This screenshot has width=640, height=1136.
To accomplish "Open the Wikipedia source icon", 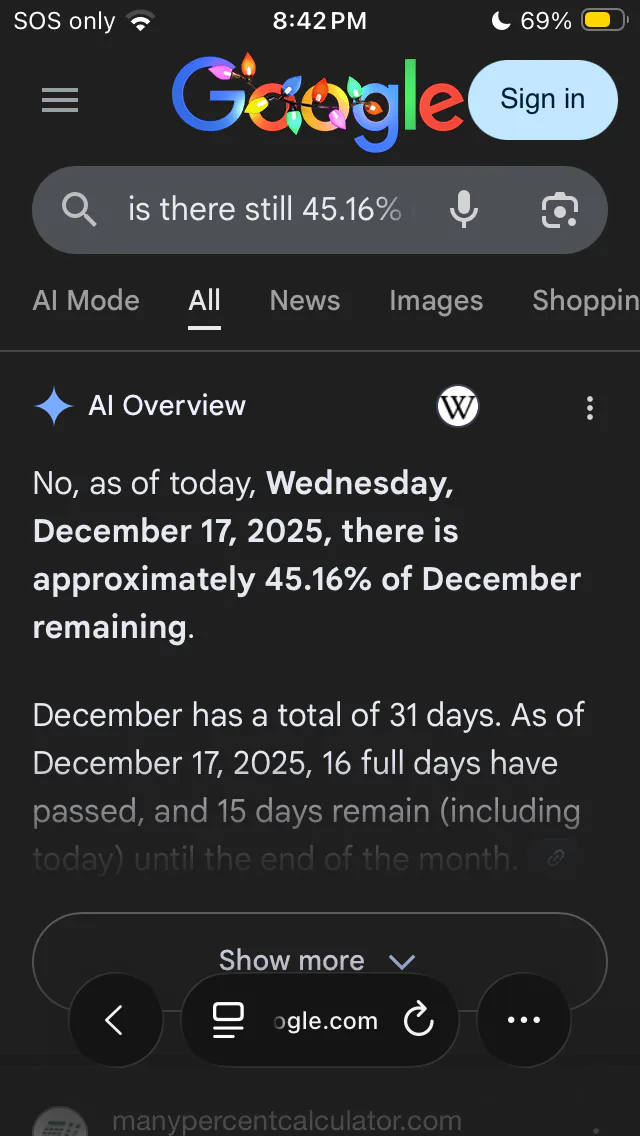I will 458,406.
